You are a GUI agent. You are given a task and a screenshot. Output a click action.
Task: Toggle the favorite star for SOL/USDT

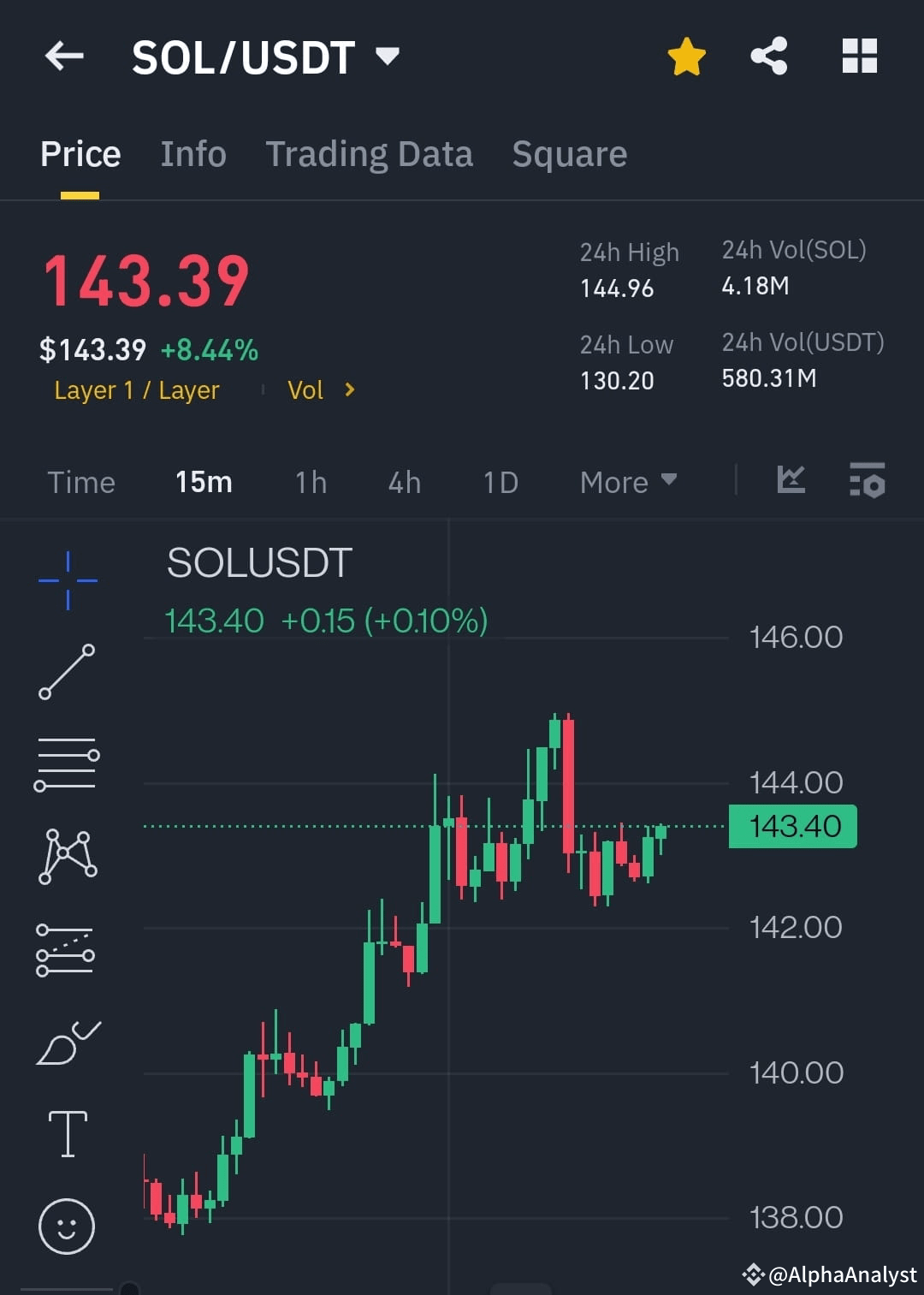[686, 56]
